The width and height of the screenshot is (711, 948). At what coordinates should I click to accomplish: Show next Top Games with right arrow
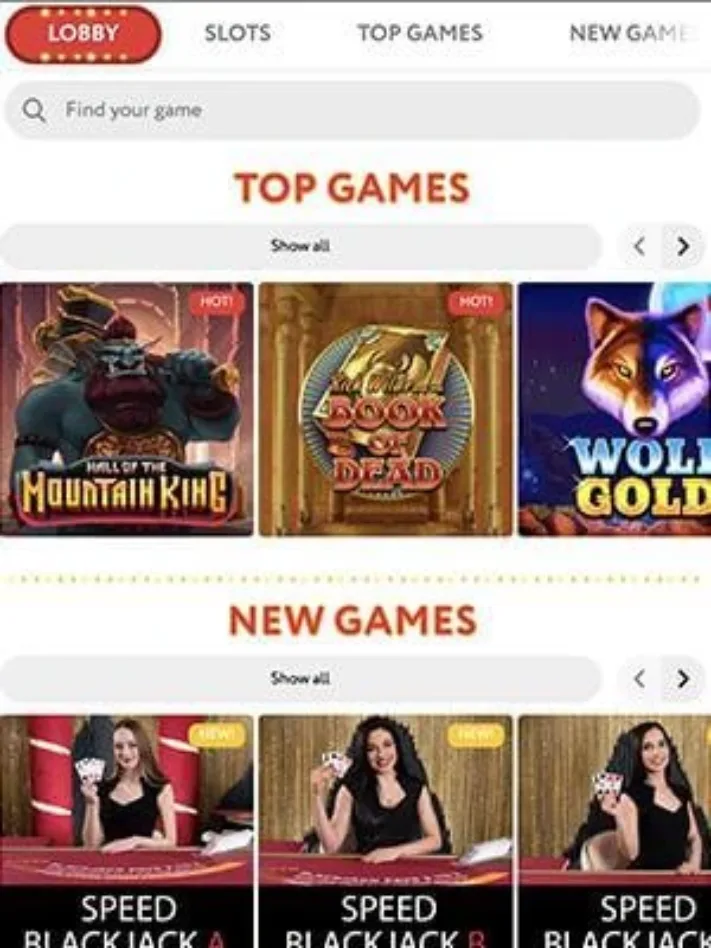[683, 246]
